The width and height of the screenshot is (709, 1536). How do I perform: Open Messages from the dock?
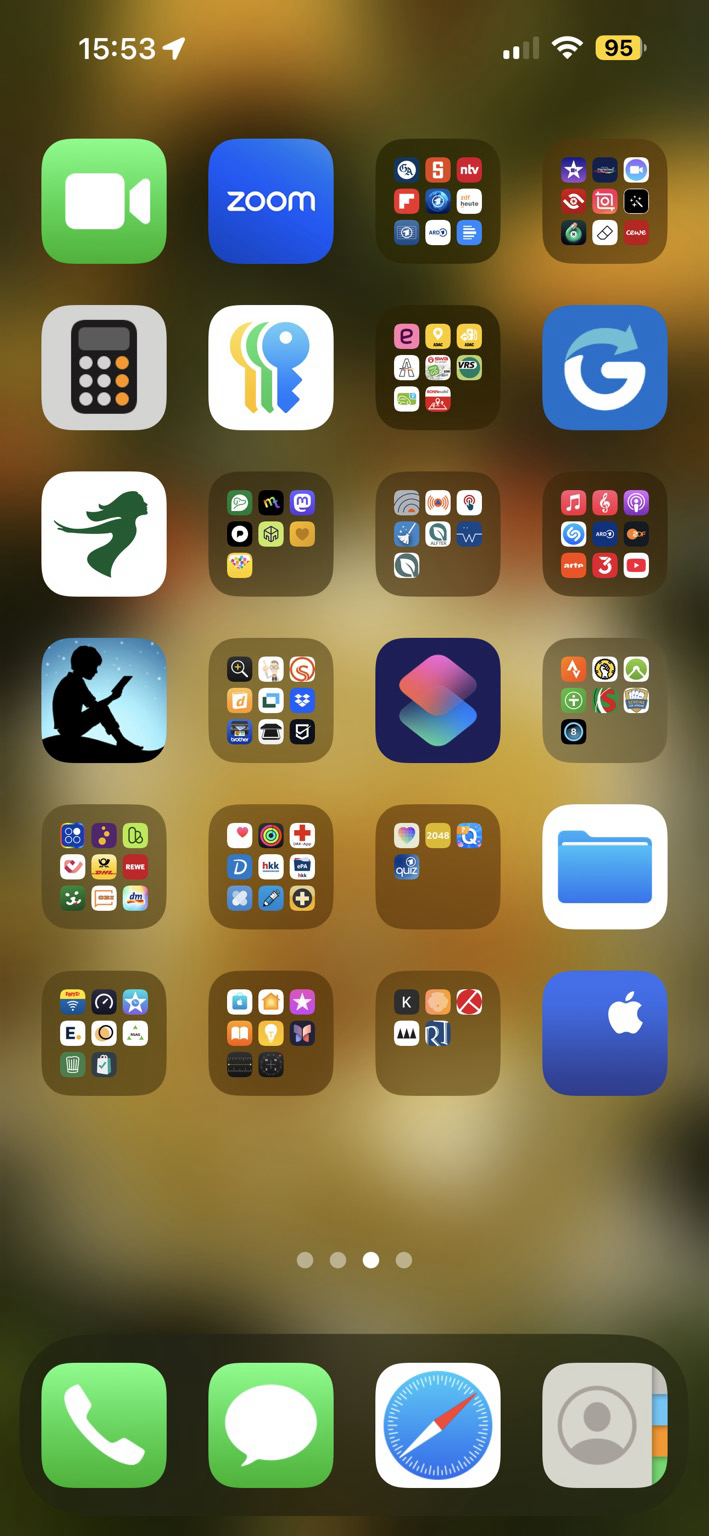click(271, 1425)
